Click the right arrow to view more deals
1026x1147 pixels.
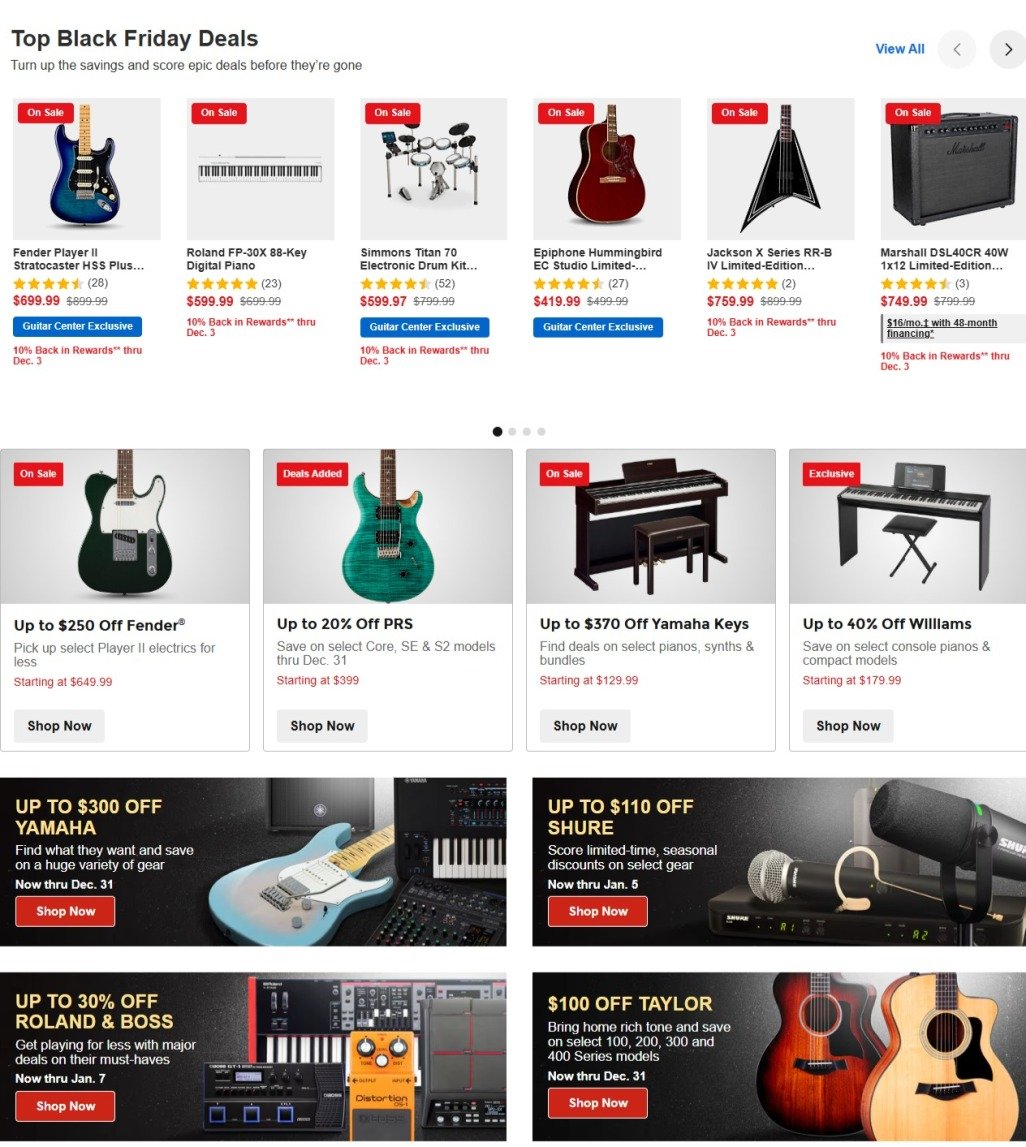[1007, 48]
